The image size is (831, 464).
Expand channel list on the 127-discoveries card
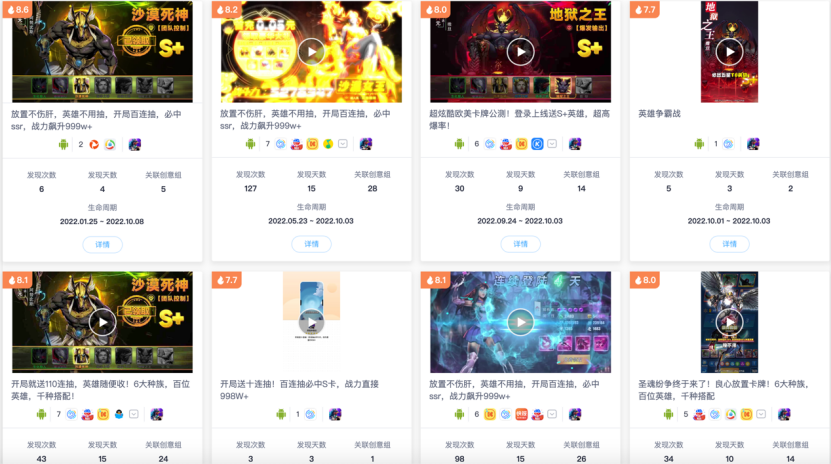pyautogui.click(x=343, y=144)
